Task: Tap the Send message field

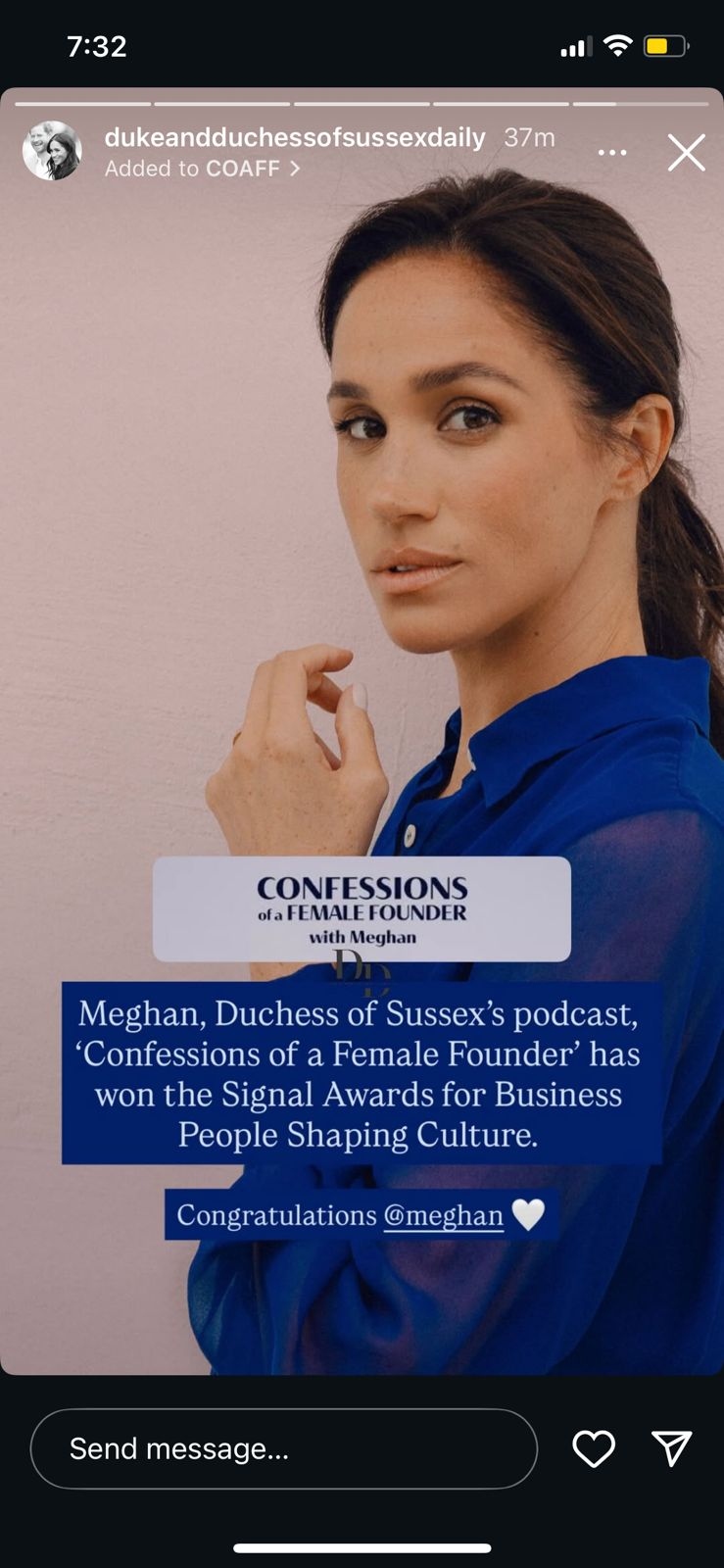Action: point(284,1448)
